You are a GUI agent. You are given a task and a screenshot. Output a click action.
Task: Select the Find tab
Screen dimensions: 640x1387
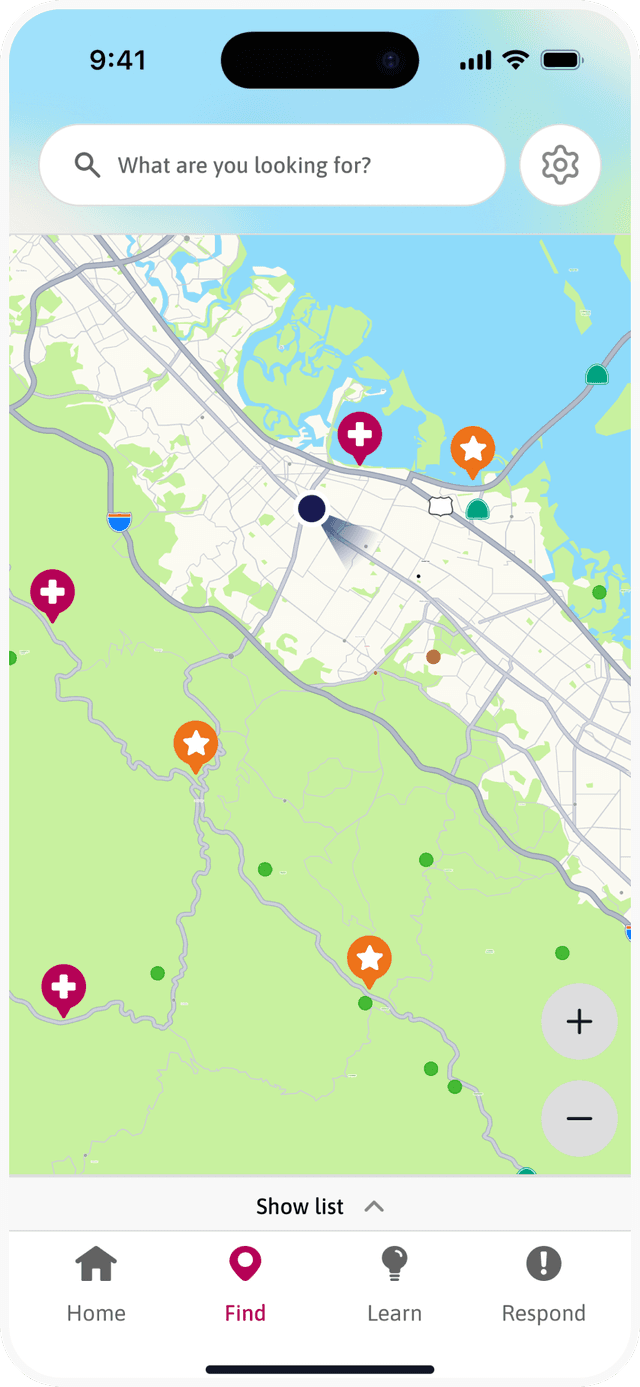click(x=245, y=1285)
